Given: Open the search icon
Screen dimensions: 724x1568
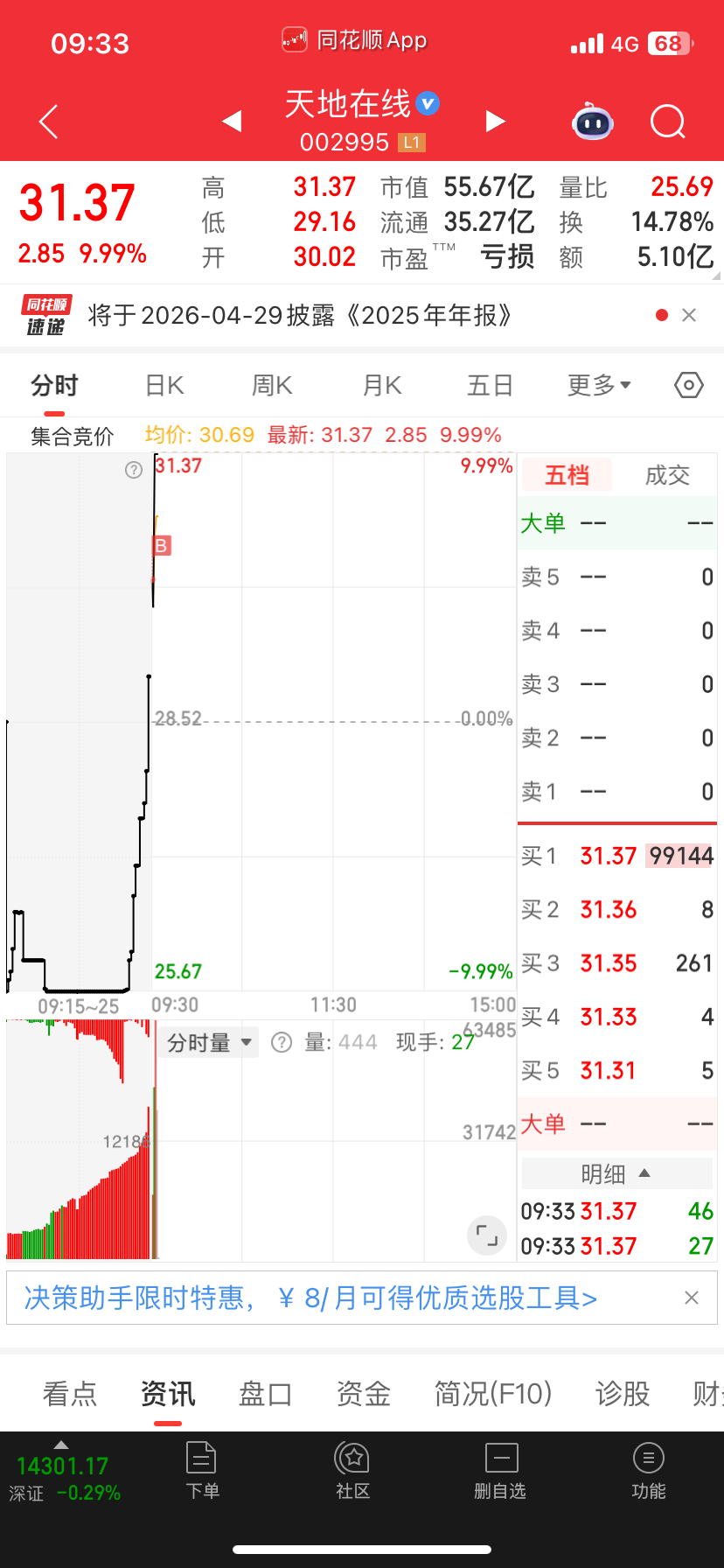Looking at the screenshot, I should click(x=667, y=122).
